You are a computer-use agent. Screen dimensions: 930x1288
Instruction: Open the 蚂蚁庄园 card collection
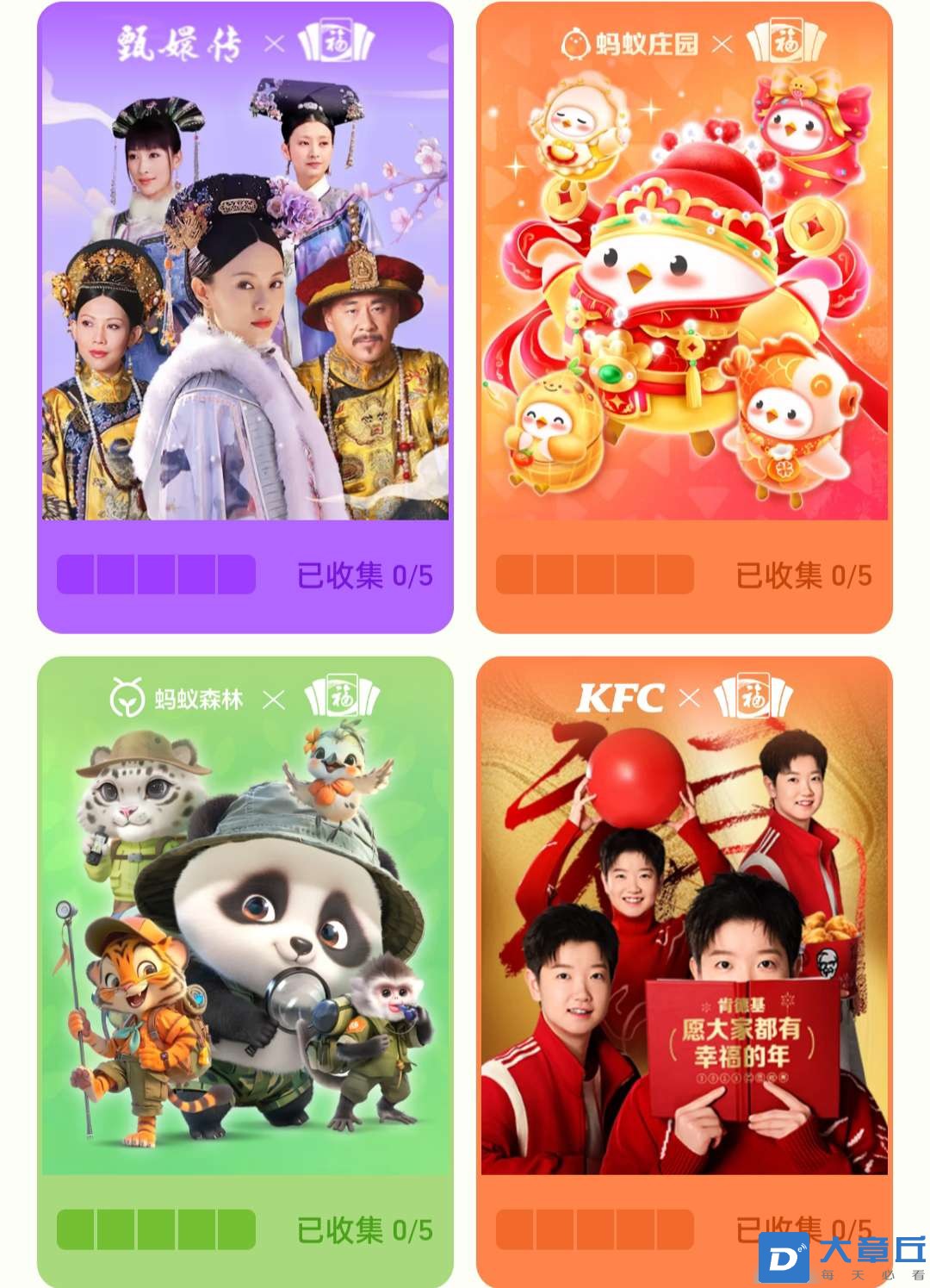(x=684, y=319)
